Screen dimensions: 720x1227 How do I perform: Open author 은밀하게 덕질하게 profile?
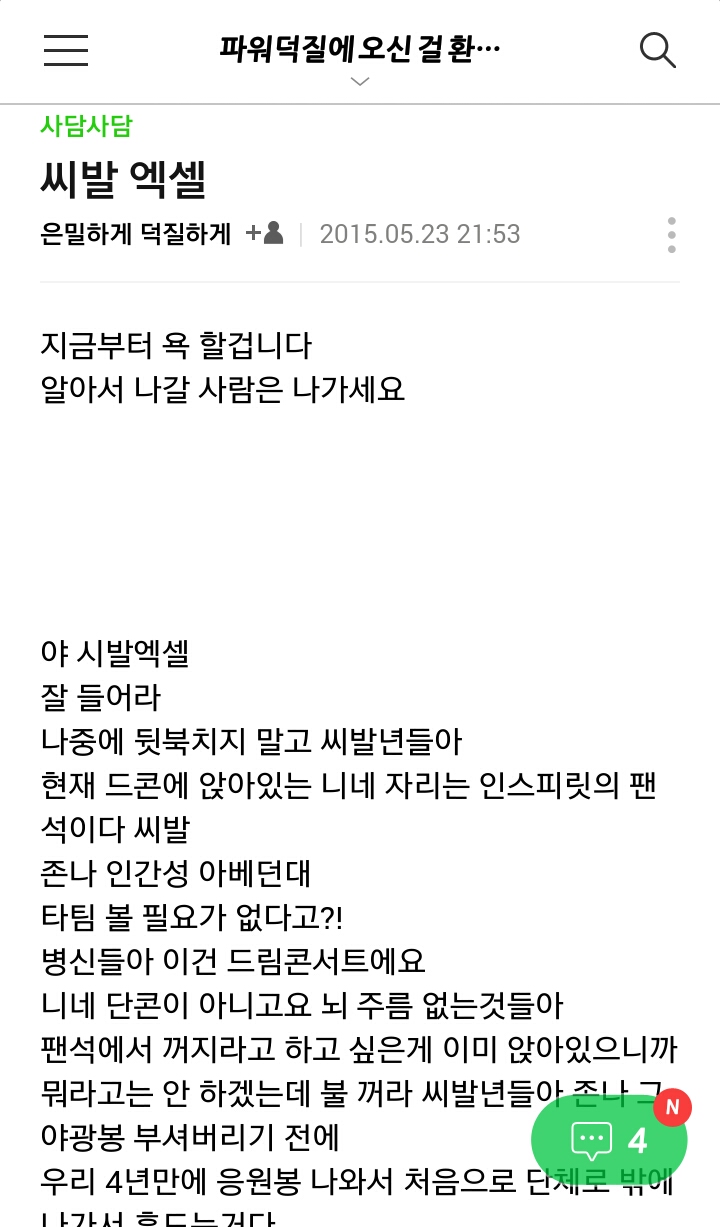pos(136,234)
